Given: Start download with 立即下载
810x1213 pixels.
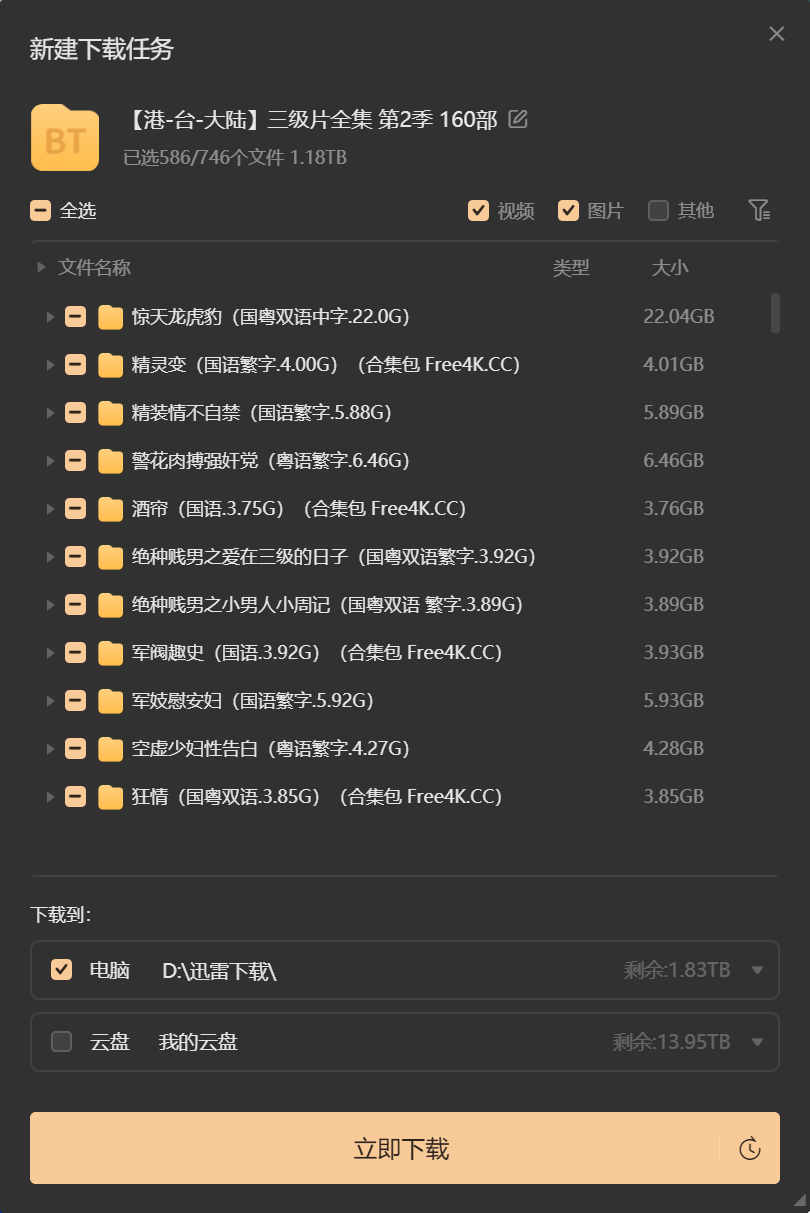Looking at the screenshot, I should click(400, 1148).
